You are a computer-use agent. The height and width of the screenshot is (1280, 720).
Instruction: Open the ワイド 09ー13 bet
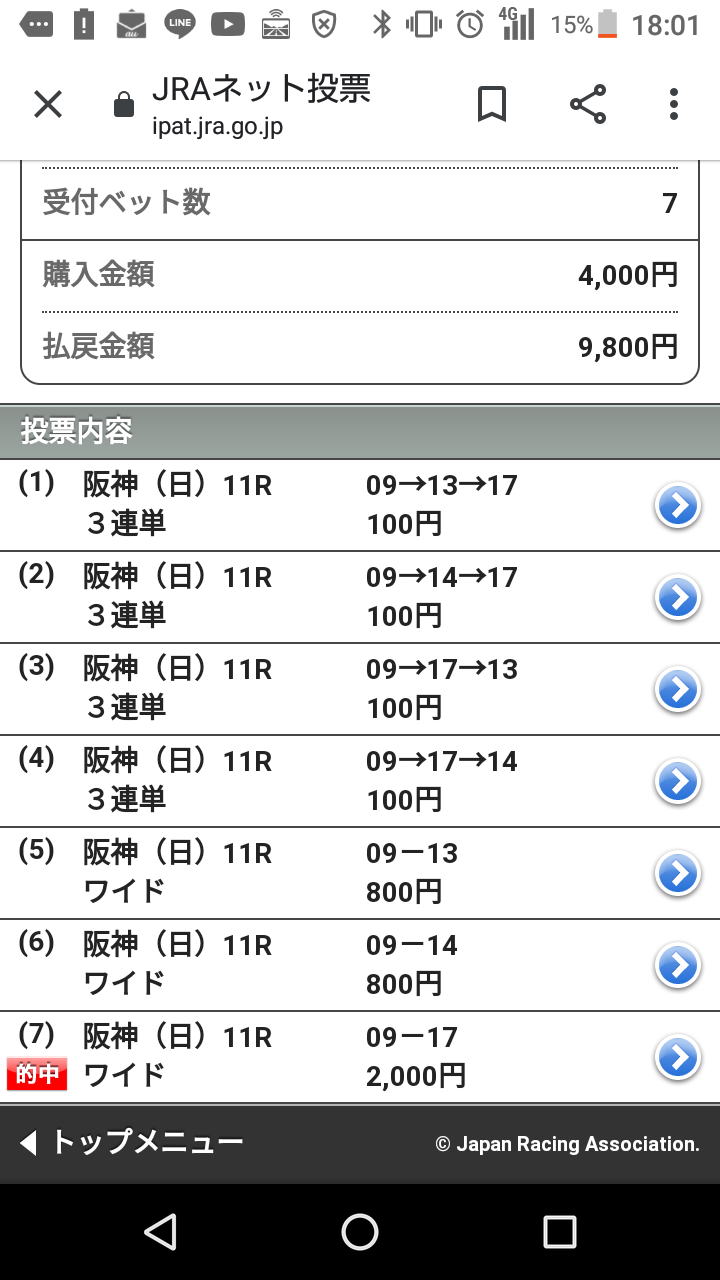[x=677, y=874]
